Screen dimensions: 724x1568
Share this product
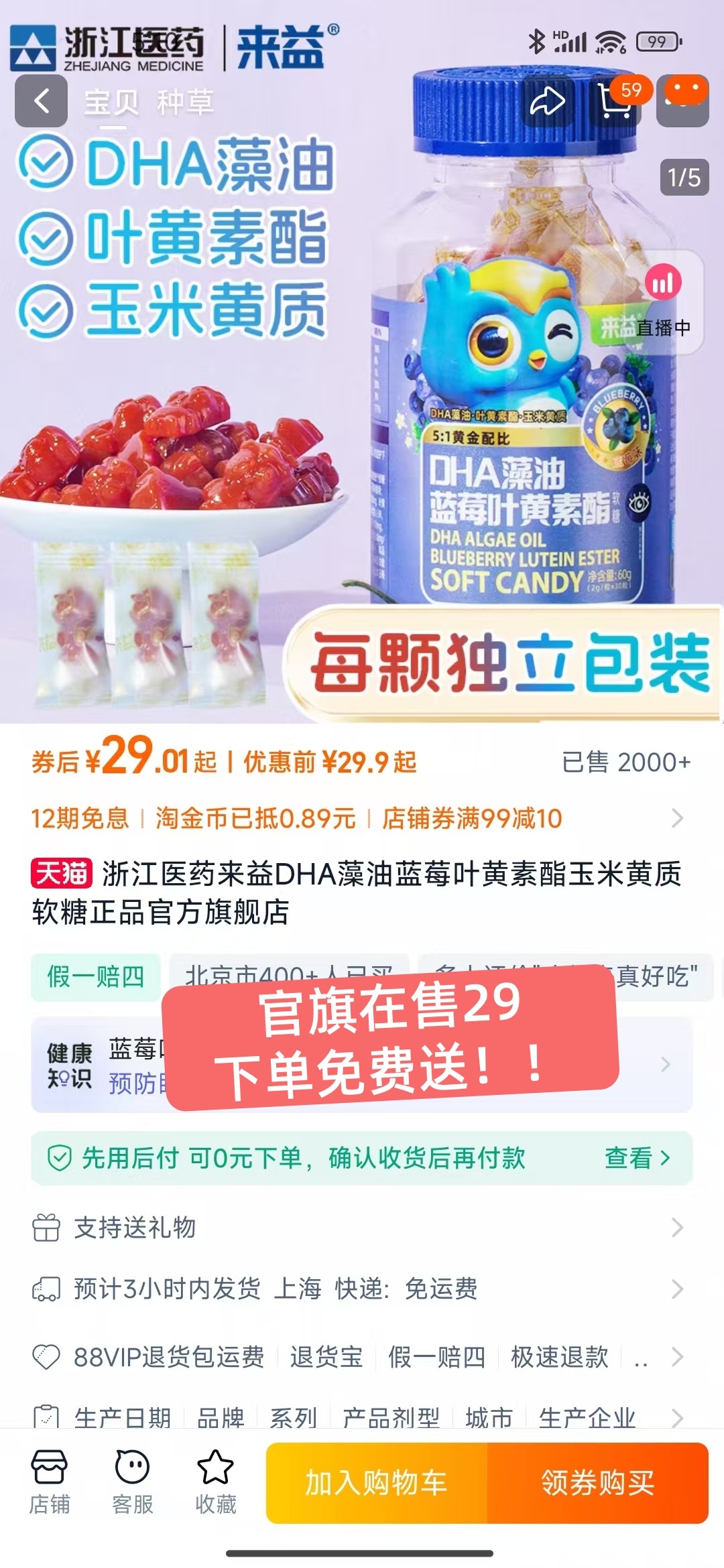[x=547, y=102]
